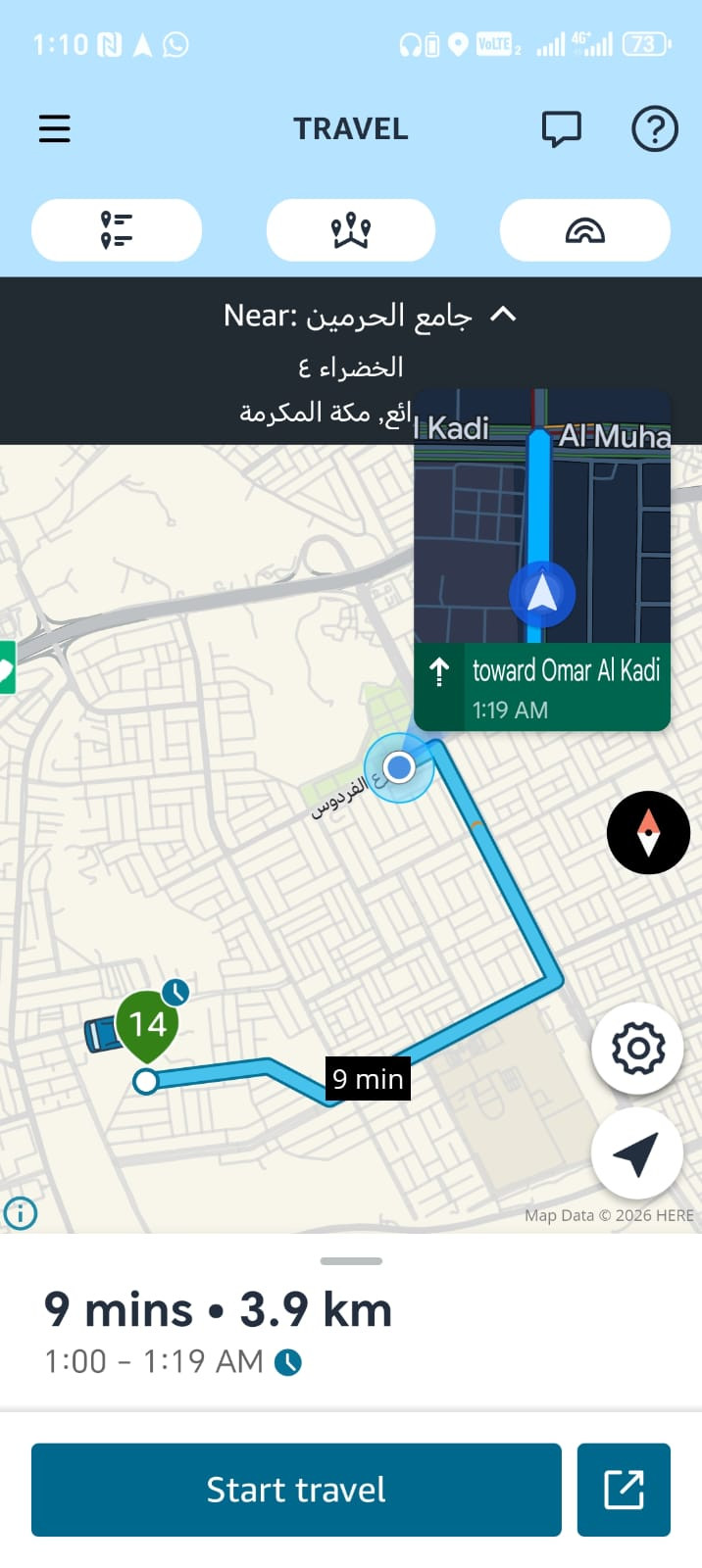Viewport: 702px width, 1568px height.
Task: Open route in external navigation app
Action: click(624, 1490)
